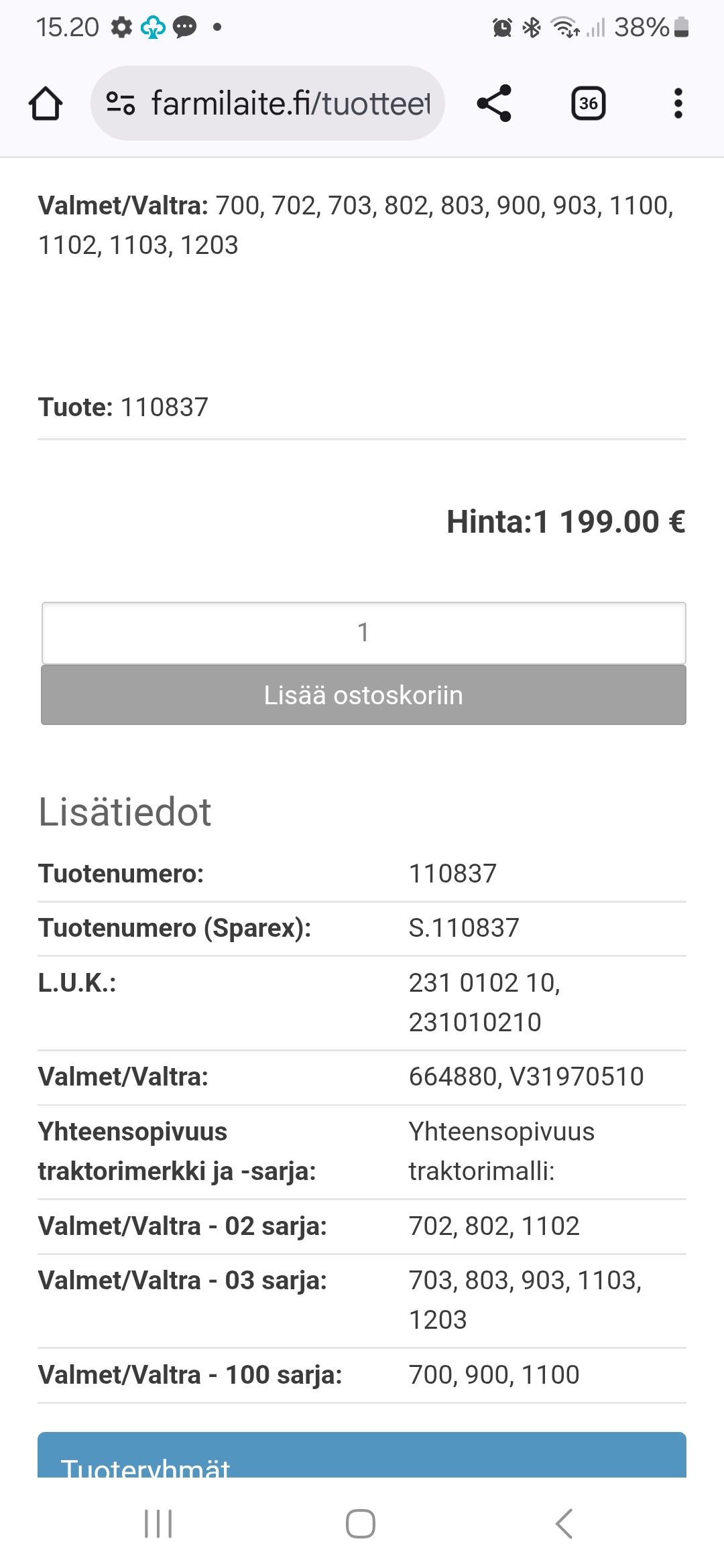Open the tab switcher showing 36 tabs
Screen dimensions: 724x1568
[589, 103]
